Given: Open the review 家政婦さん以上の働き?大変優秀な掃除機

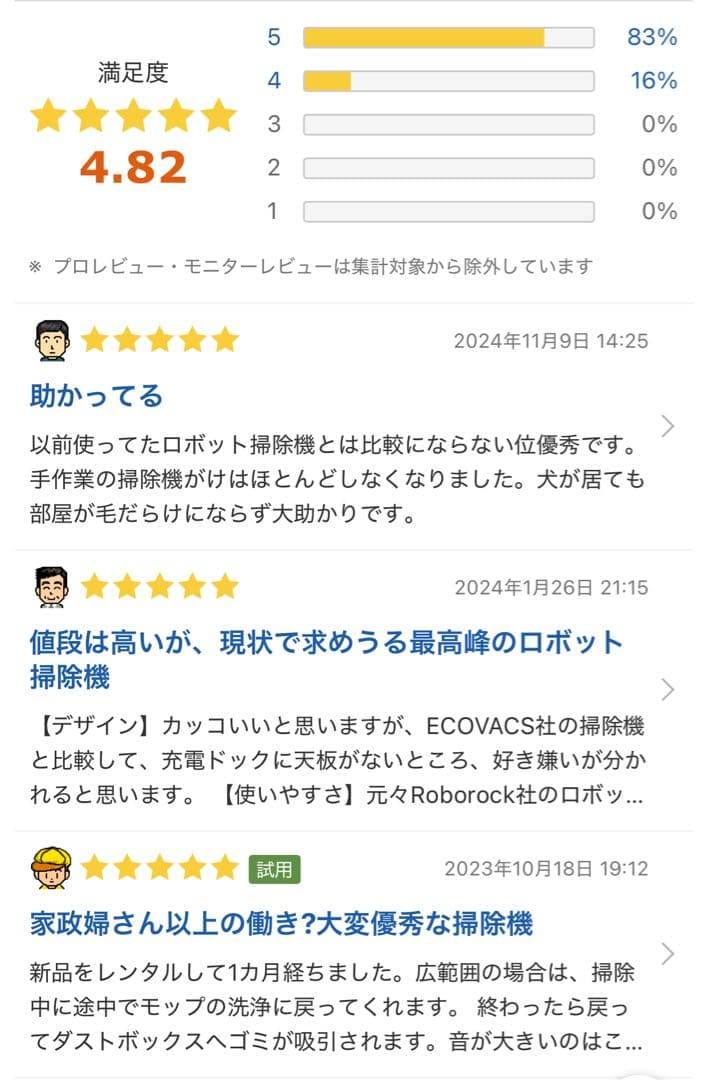Looking at the screenshot, I should click(x=281, y=923).
